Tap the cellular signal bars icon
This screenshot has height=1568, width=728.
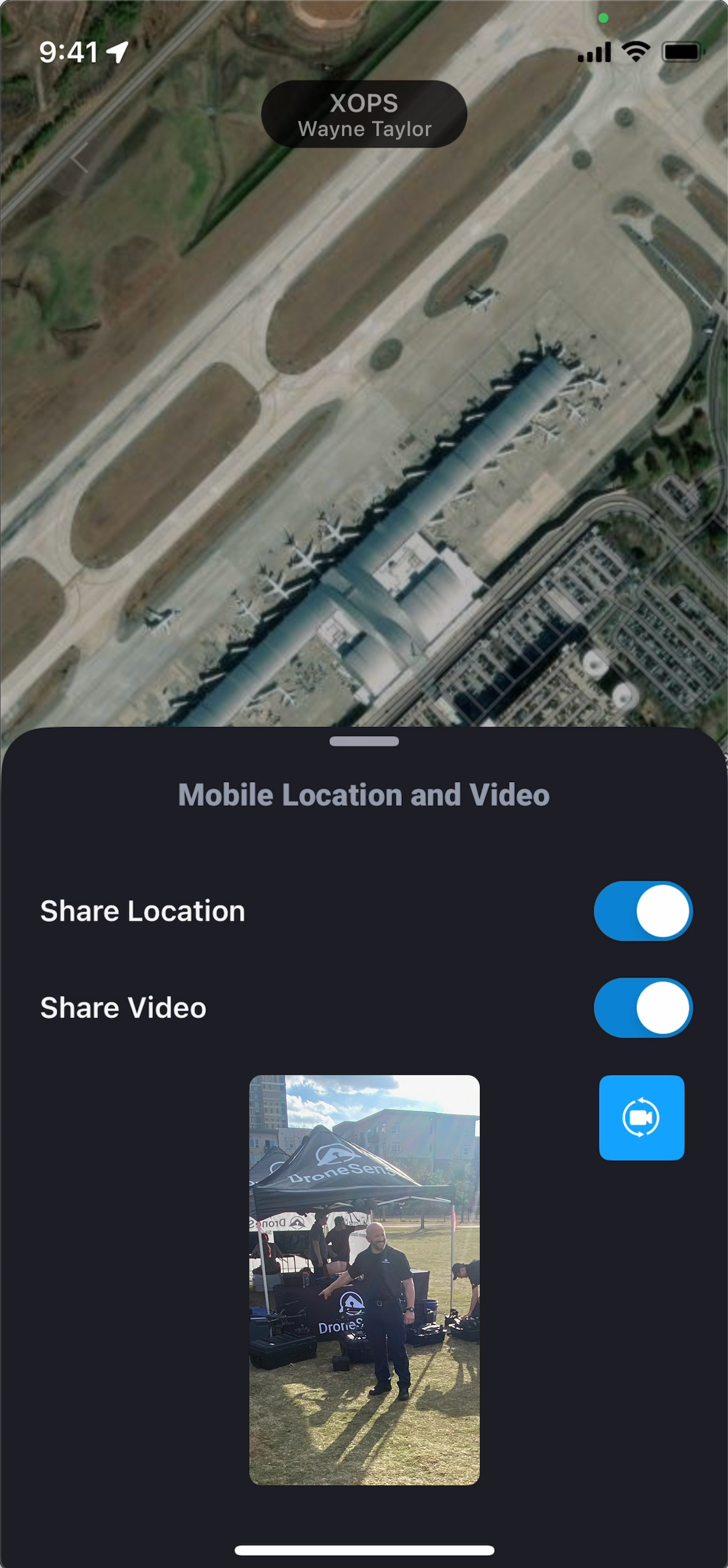click(594, 53)
